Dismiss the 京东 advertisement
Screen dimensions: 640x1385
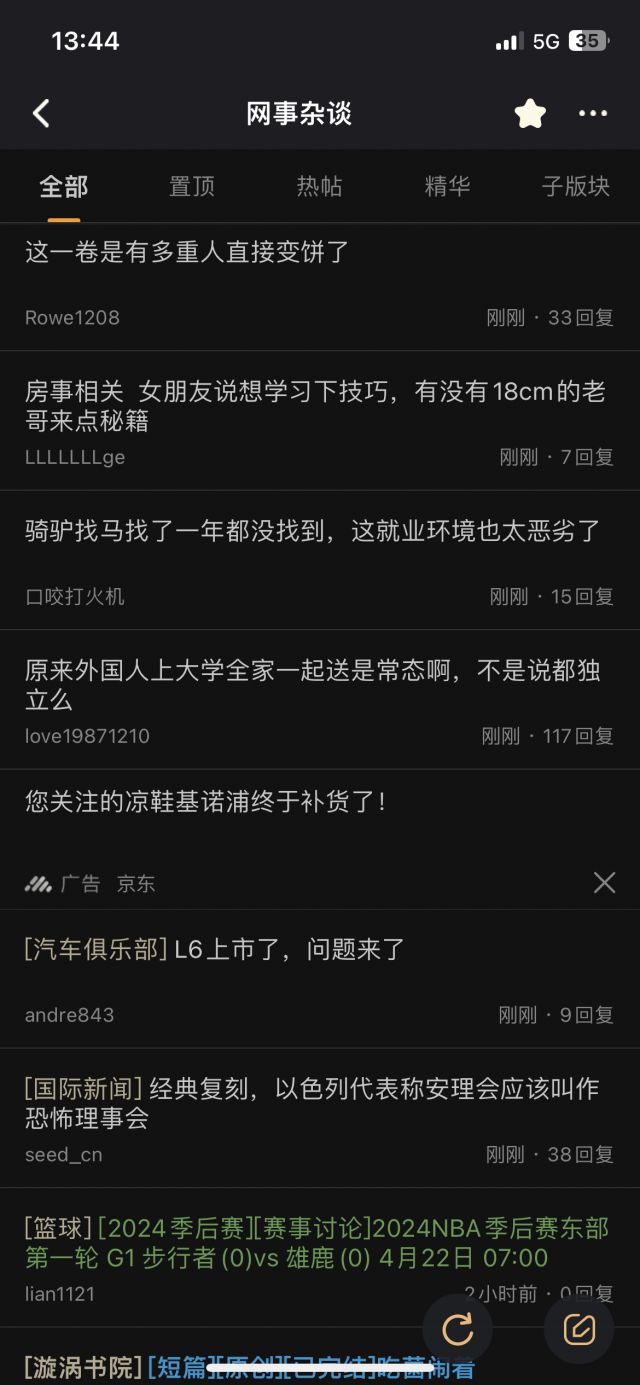[x=604, y=882]
